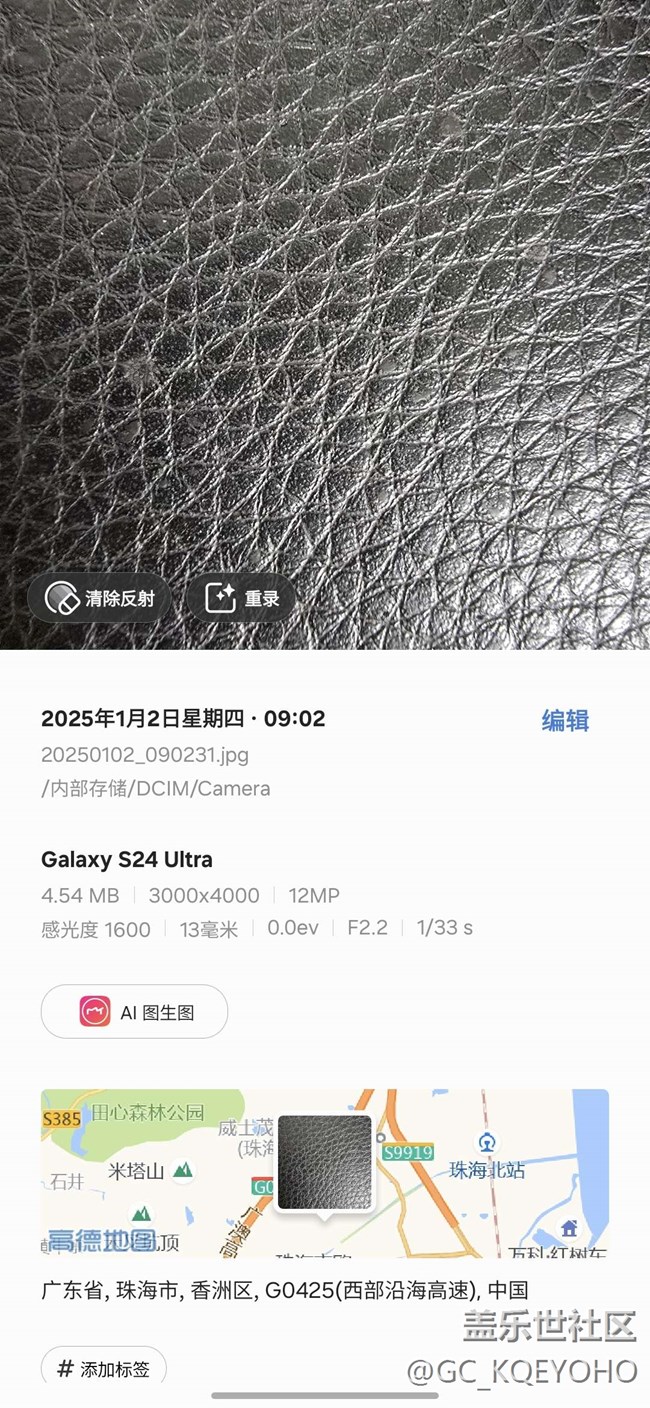Open 编辑 to edit photo details

click(x=565, y=721)
